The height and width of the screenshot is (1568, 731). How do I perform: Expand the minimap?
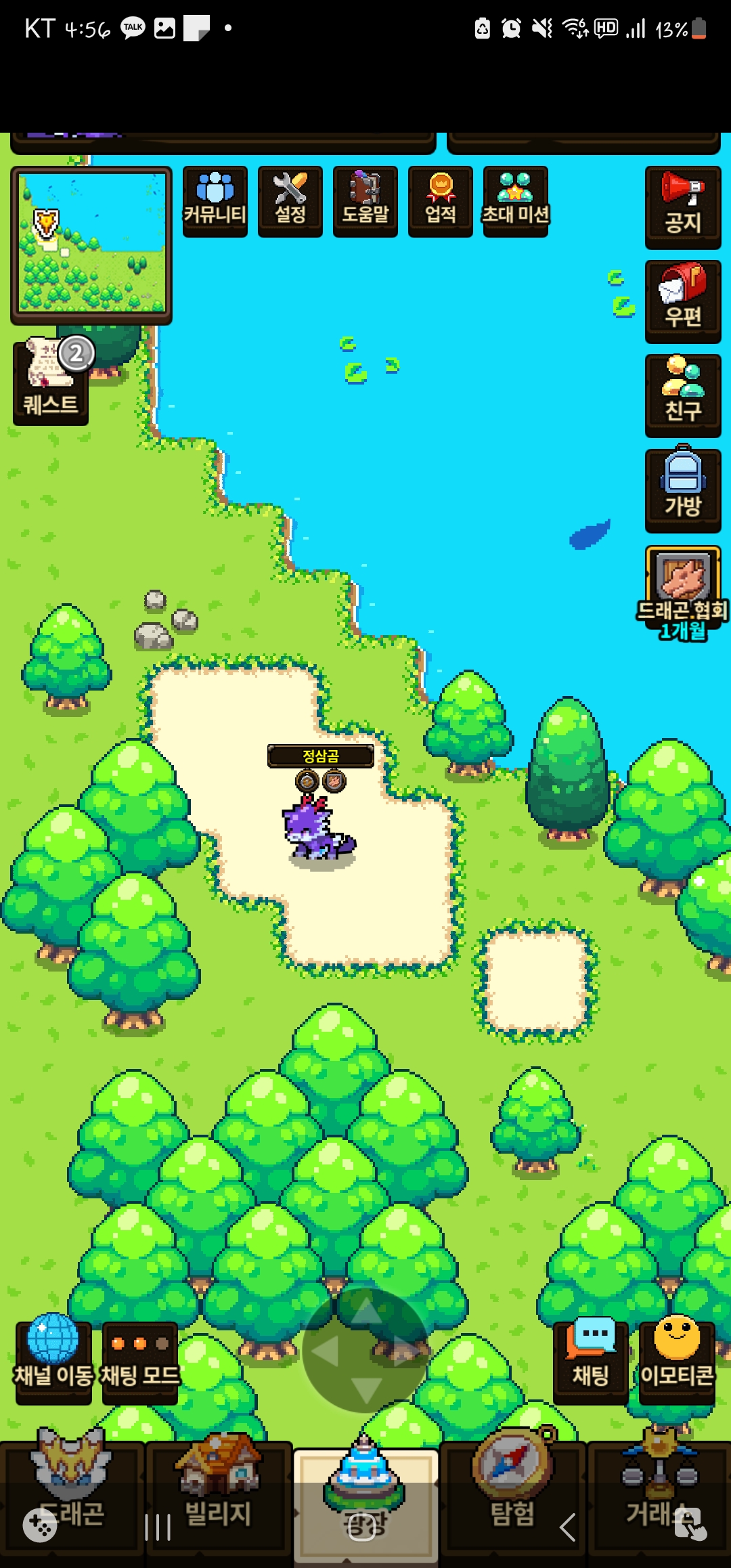coord(91,245)
